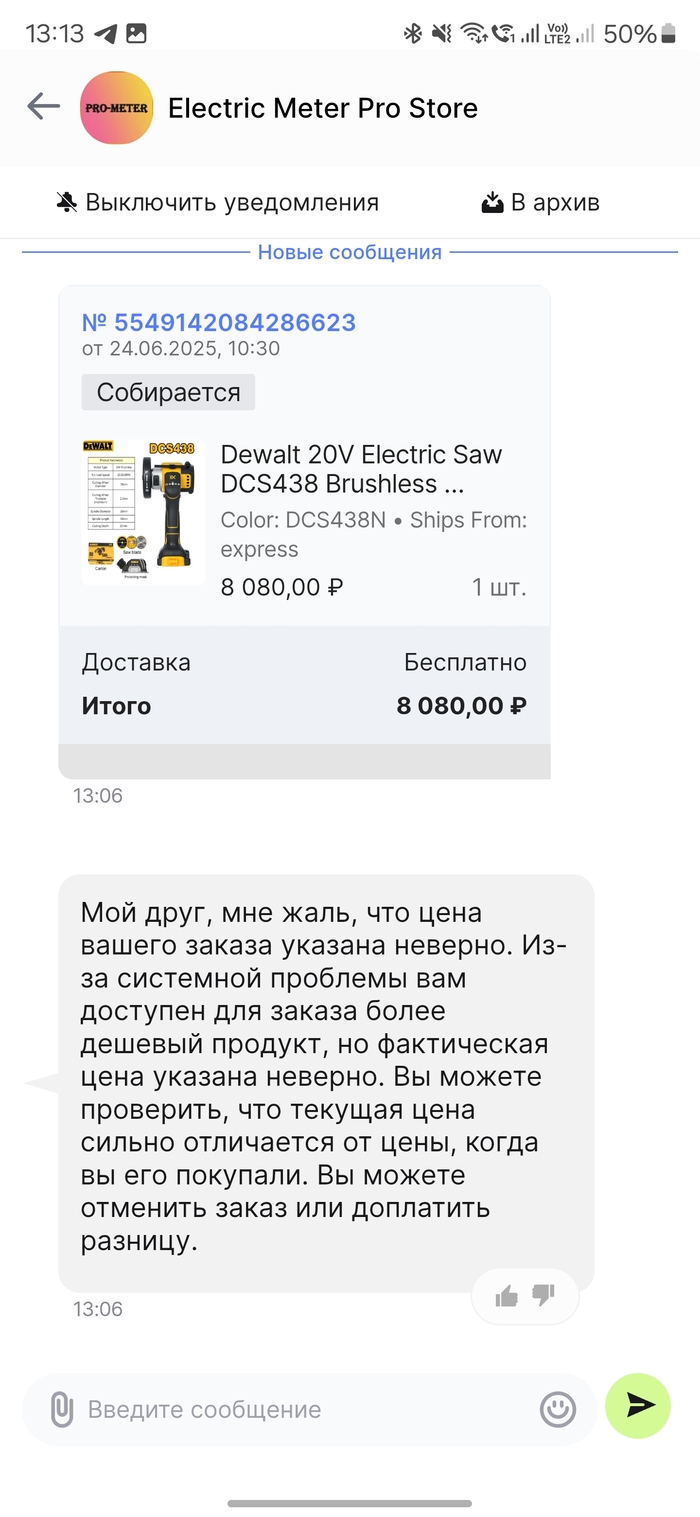Go back from the store chat

(x=43, y=107)
